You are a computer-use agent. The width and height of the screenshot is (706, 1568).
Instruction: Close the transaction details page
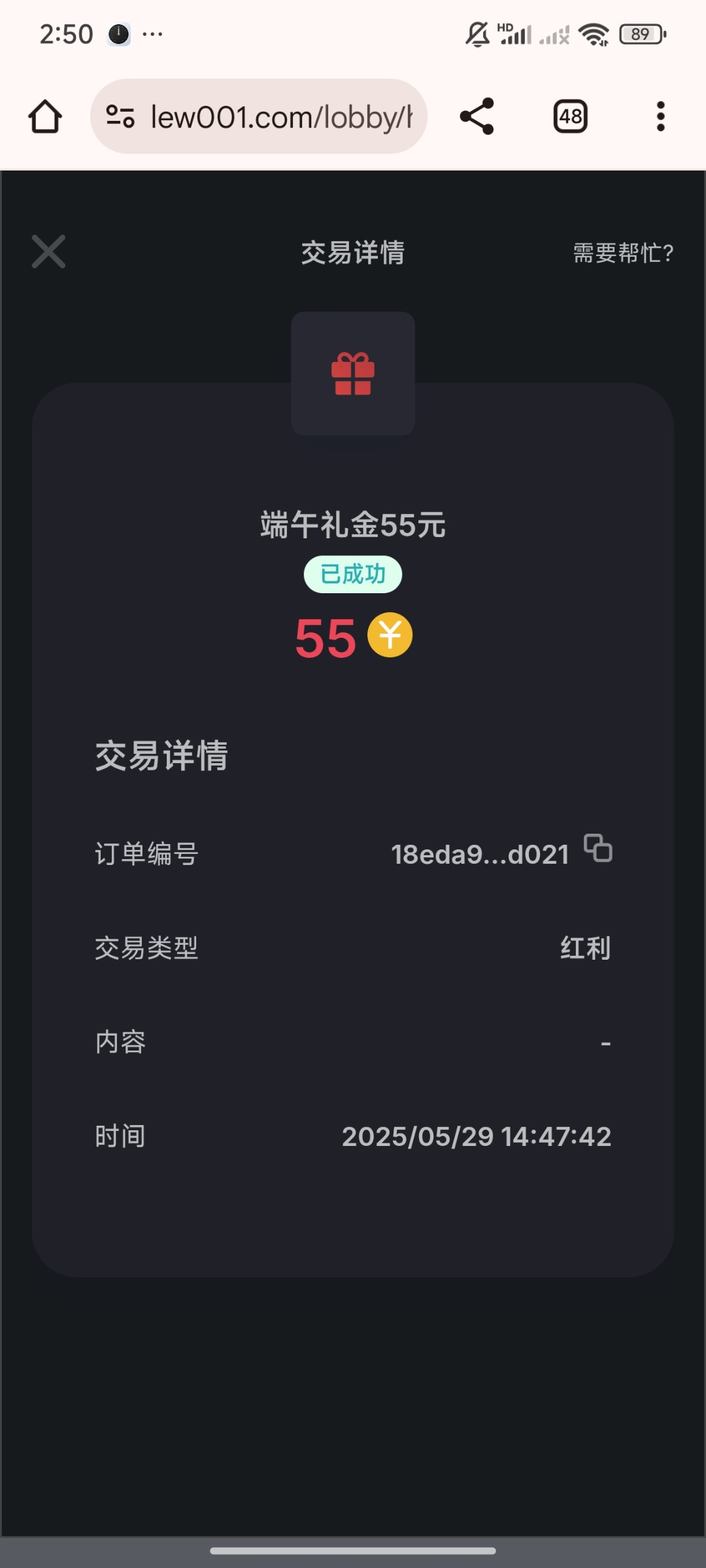(x=48, y=252)
